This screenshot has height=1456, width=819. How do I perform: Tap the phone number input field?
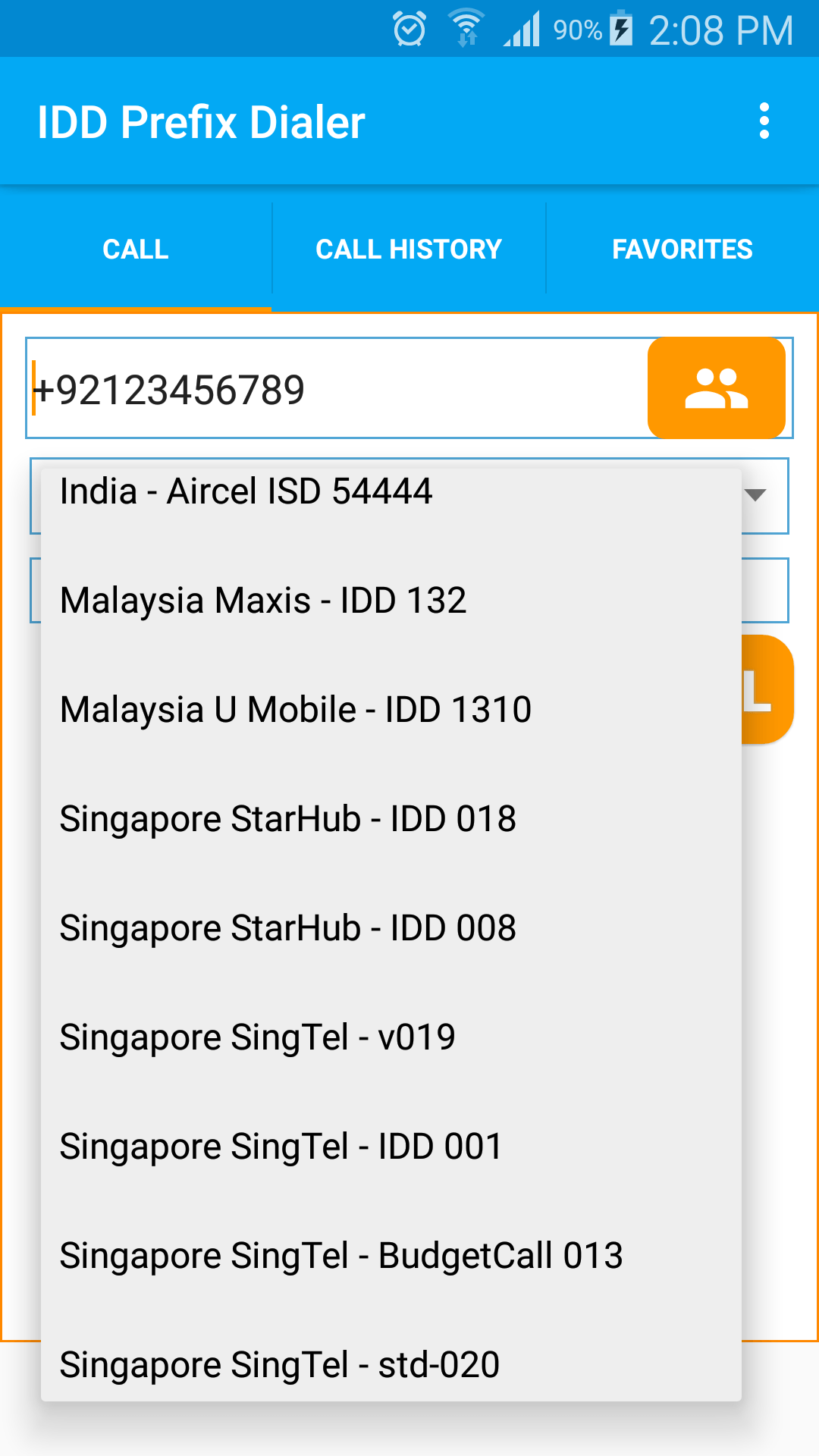337,388
